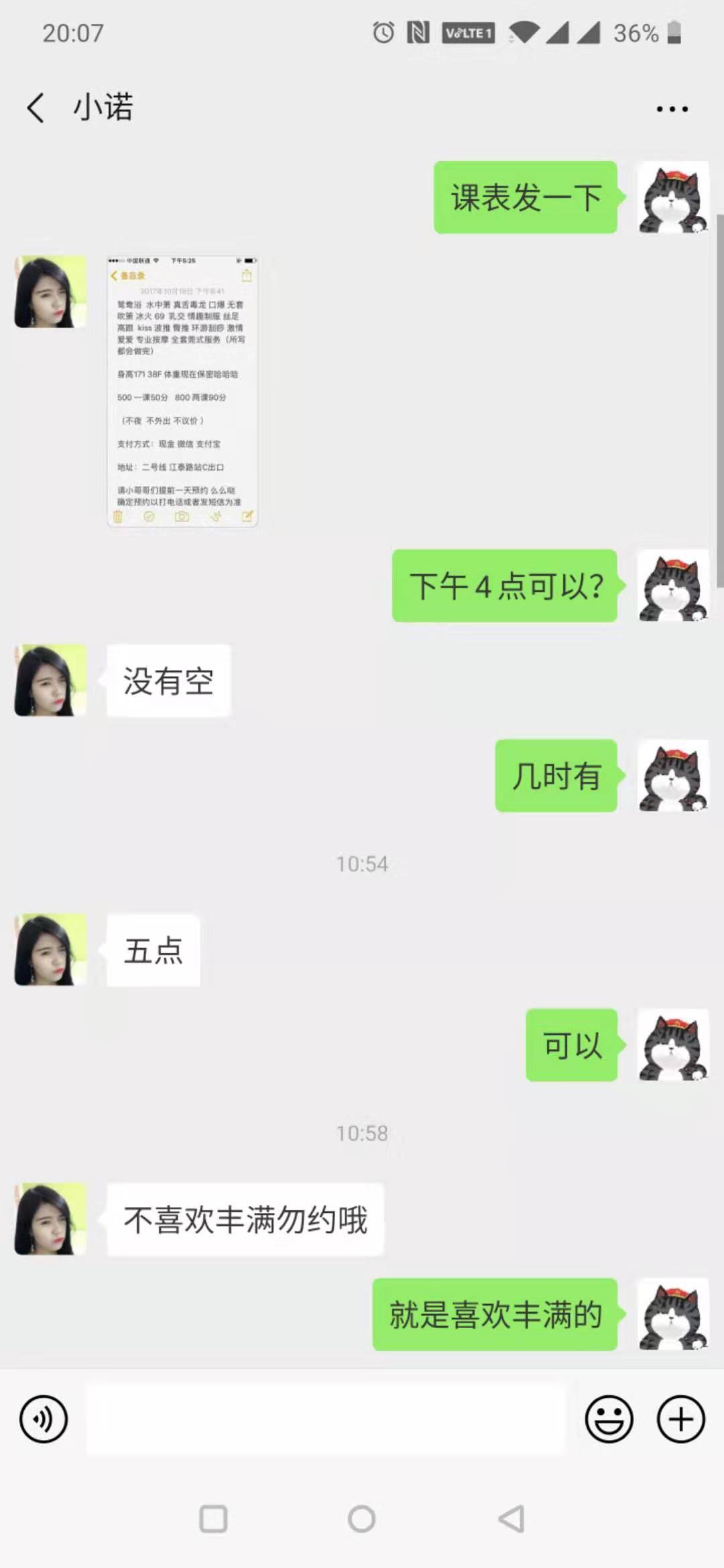724x1568 pixels.
Task: Open the plus attachments panel
Action: [x=680, y=1419]
